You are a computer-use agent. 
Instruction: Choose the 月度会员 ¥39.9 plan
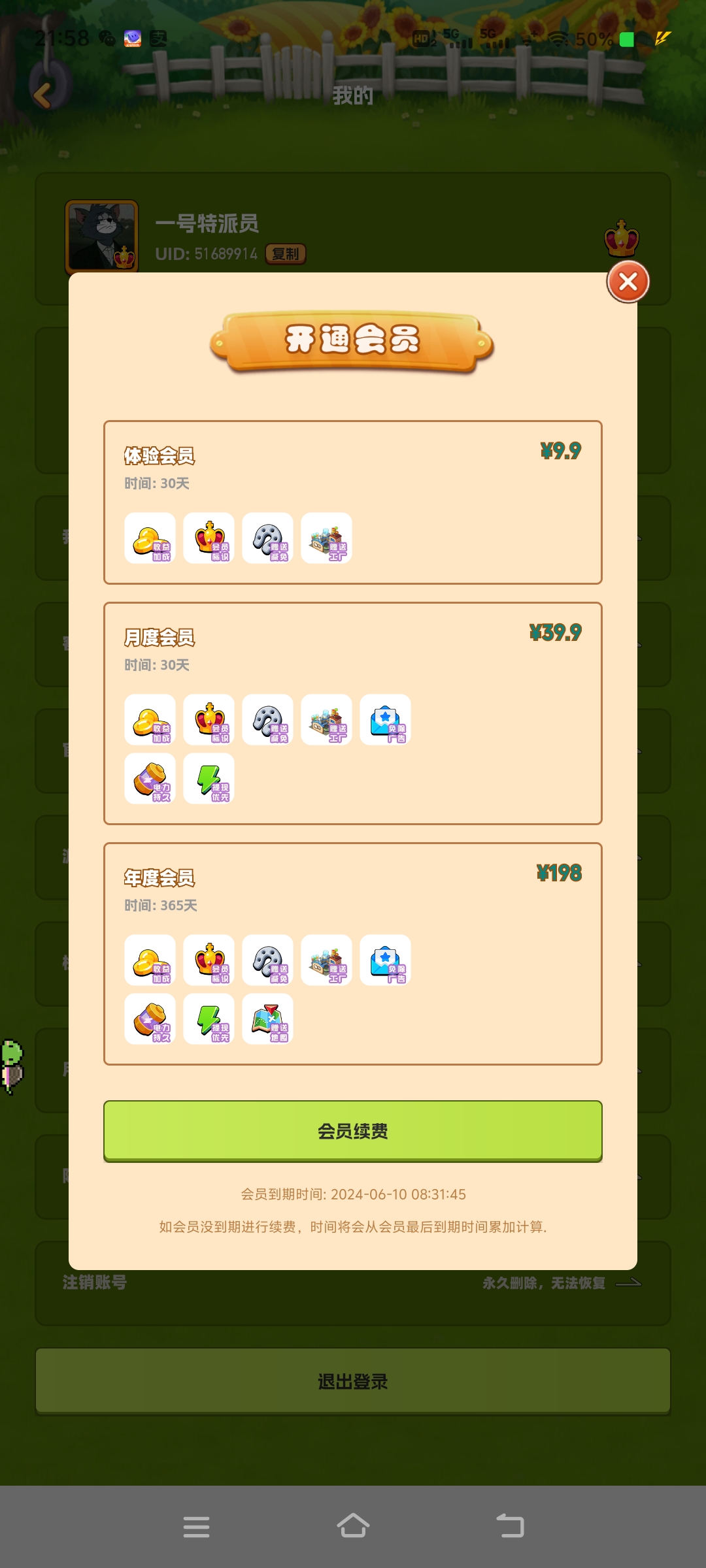[x=352, y=713]
